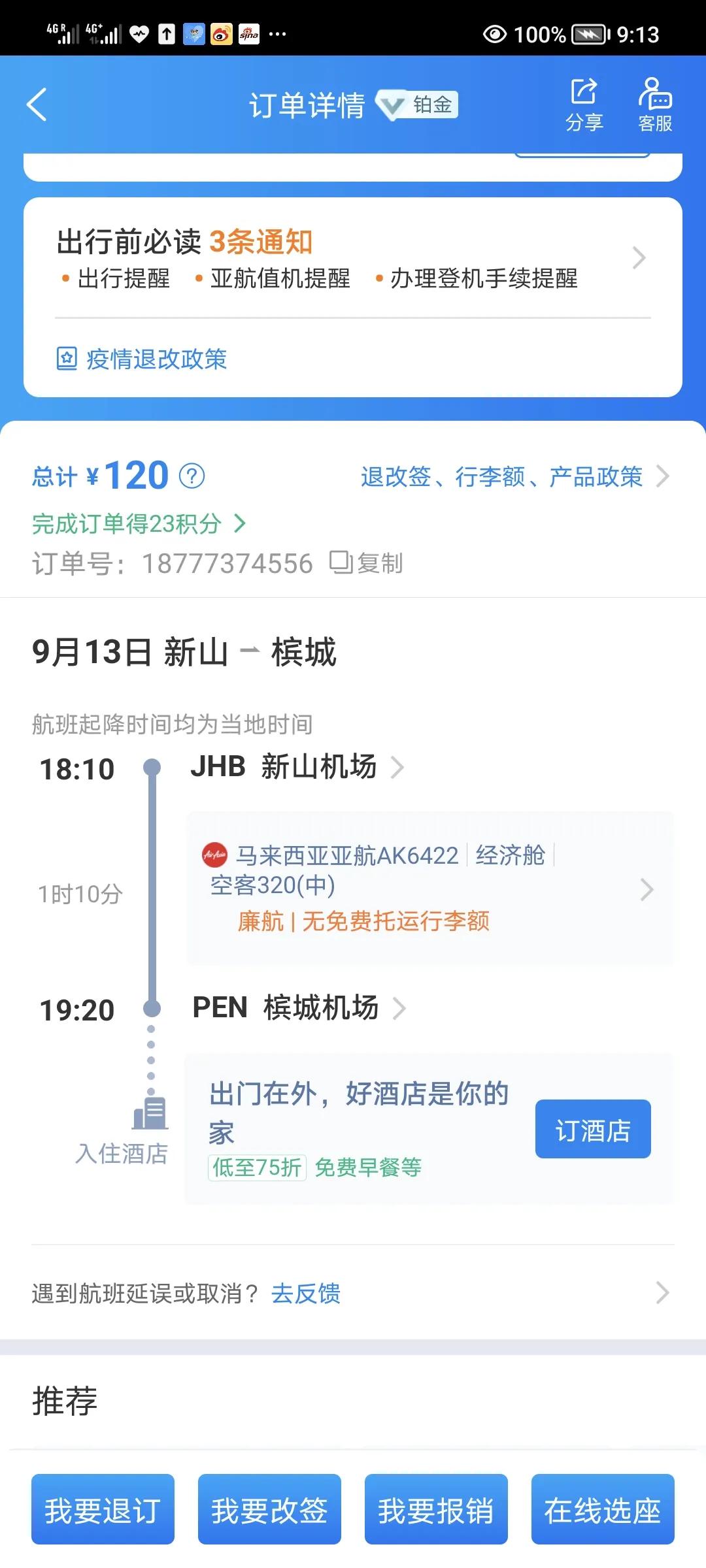
Task: Open the 分享 share icon
Action: [584, 103]
